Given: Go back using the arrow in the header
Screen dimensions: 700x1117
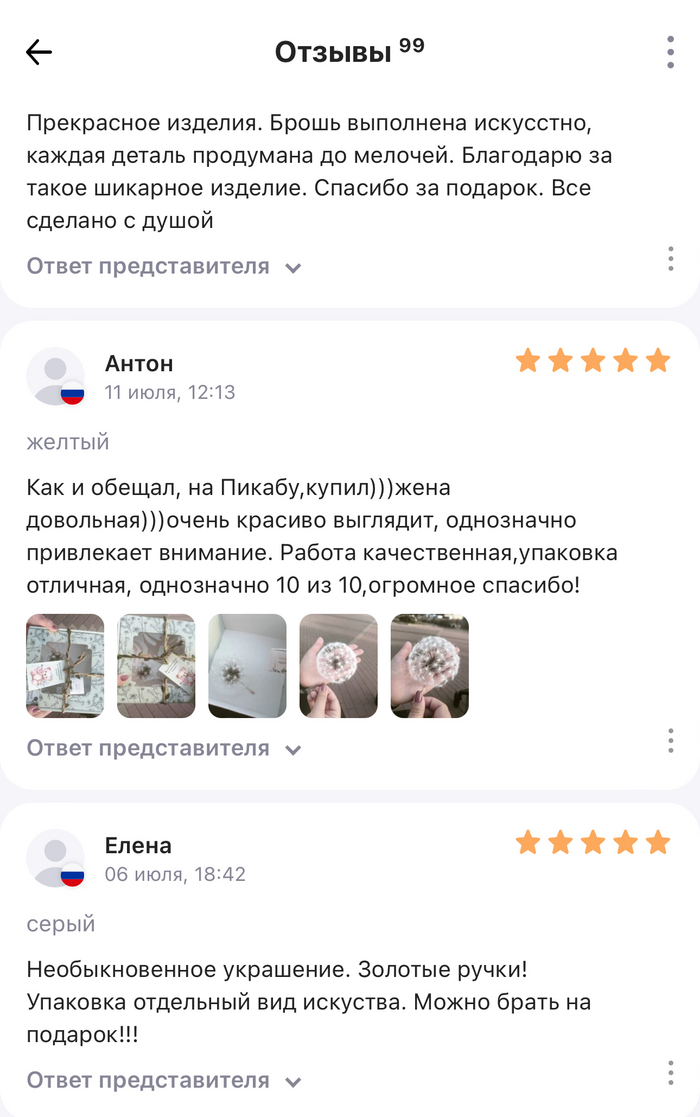Looking at the screenshot, I should click(x=39, y=52).
